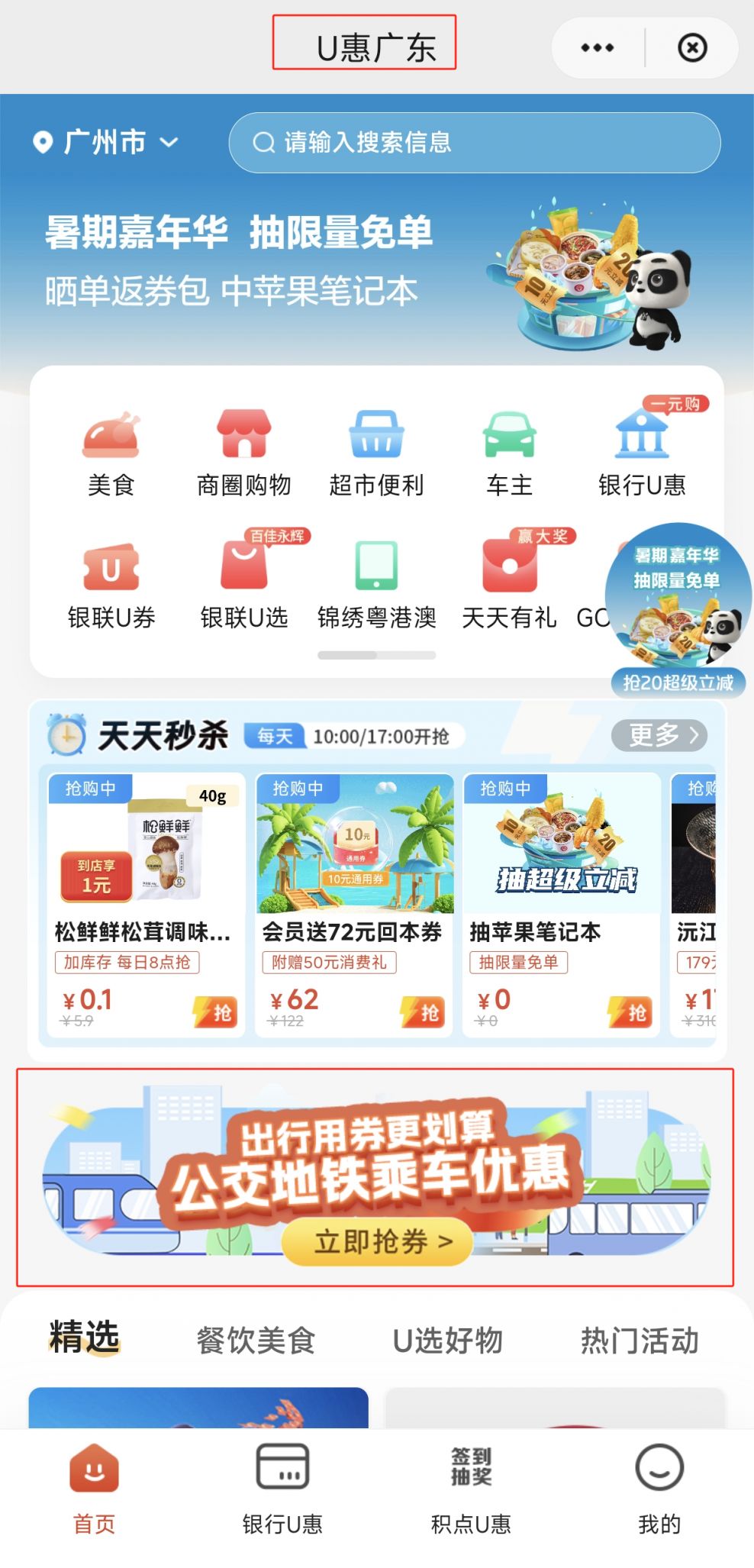The height and width of the screenshot is (1568, 754).
Task: Open the three-dot mini program menu
Action: (x=597, y=48)
